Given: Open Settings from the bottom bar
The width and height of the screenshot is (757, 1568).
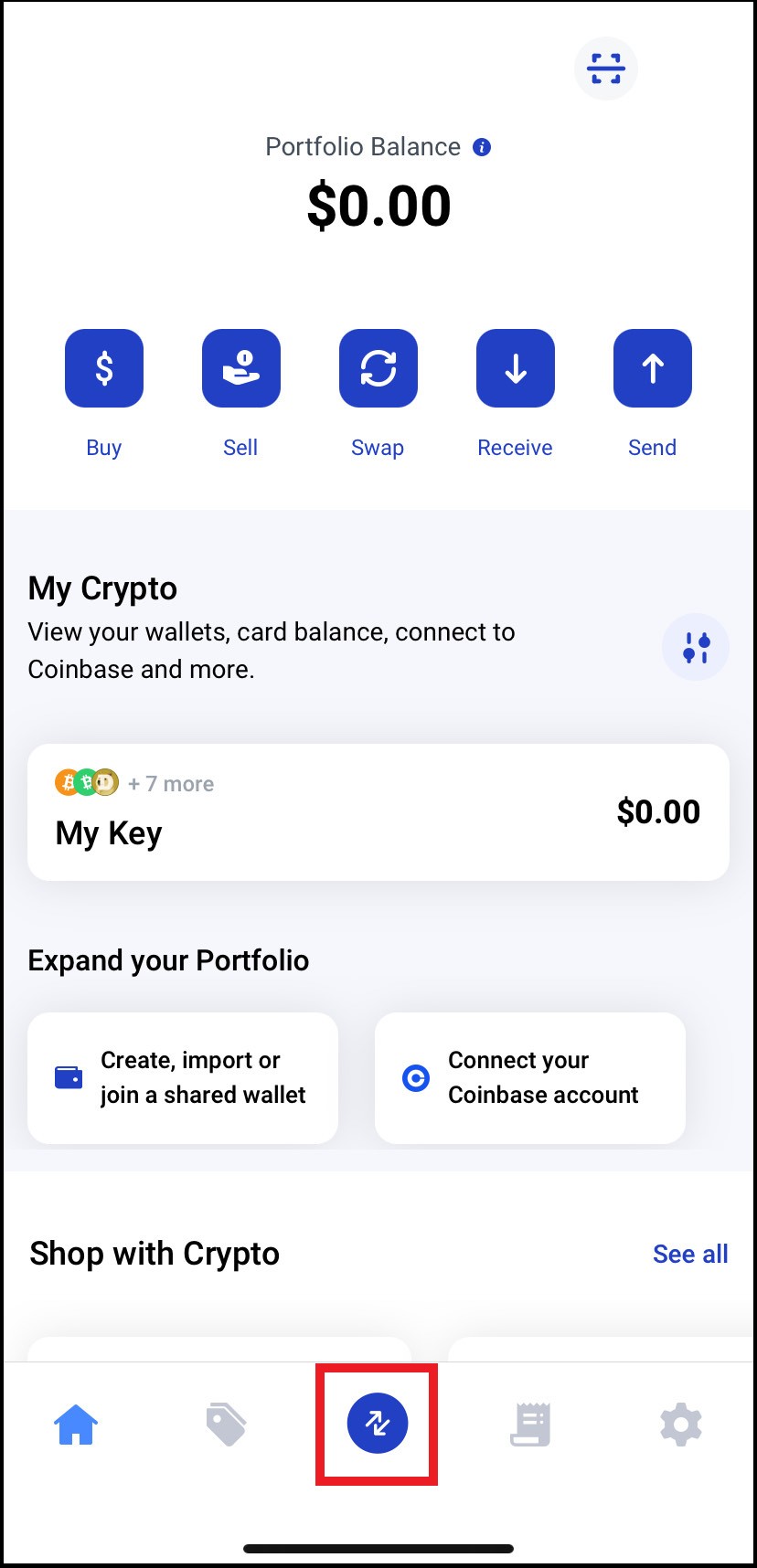Looking at the screenshot, I should tap(680, 1425).
